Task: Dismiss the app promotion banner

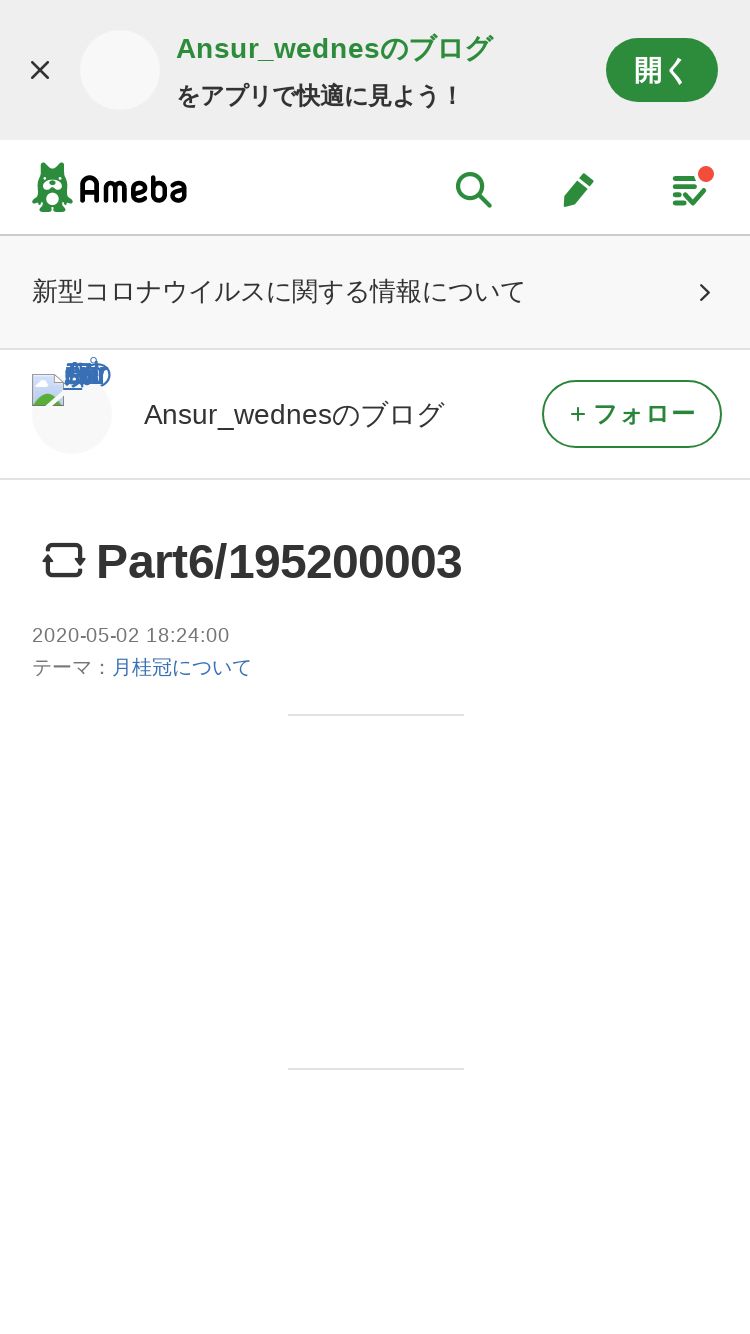Action: (x=40, y=70)
